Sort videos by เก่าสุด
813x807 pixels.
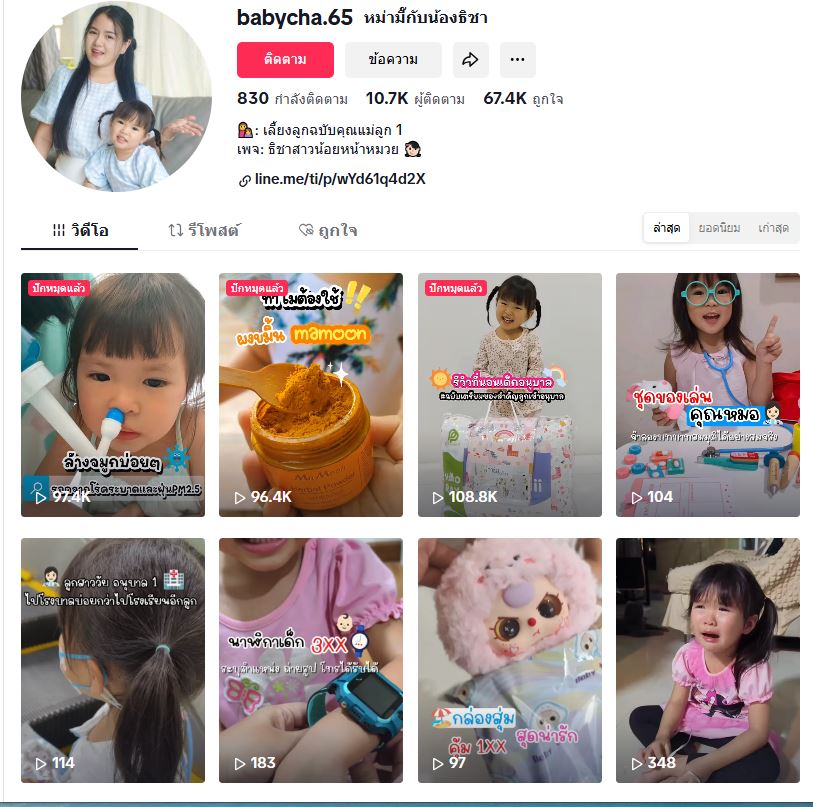(x=773, y=228)
